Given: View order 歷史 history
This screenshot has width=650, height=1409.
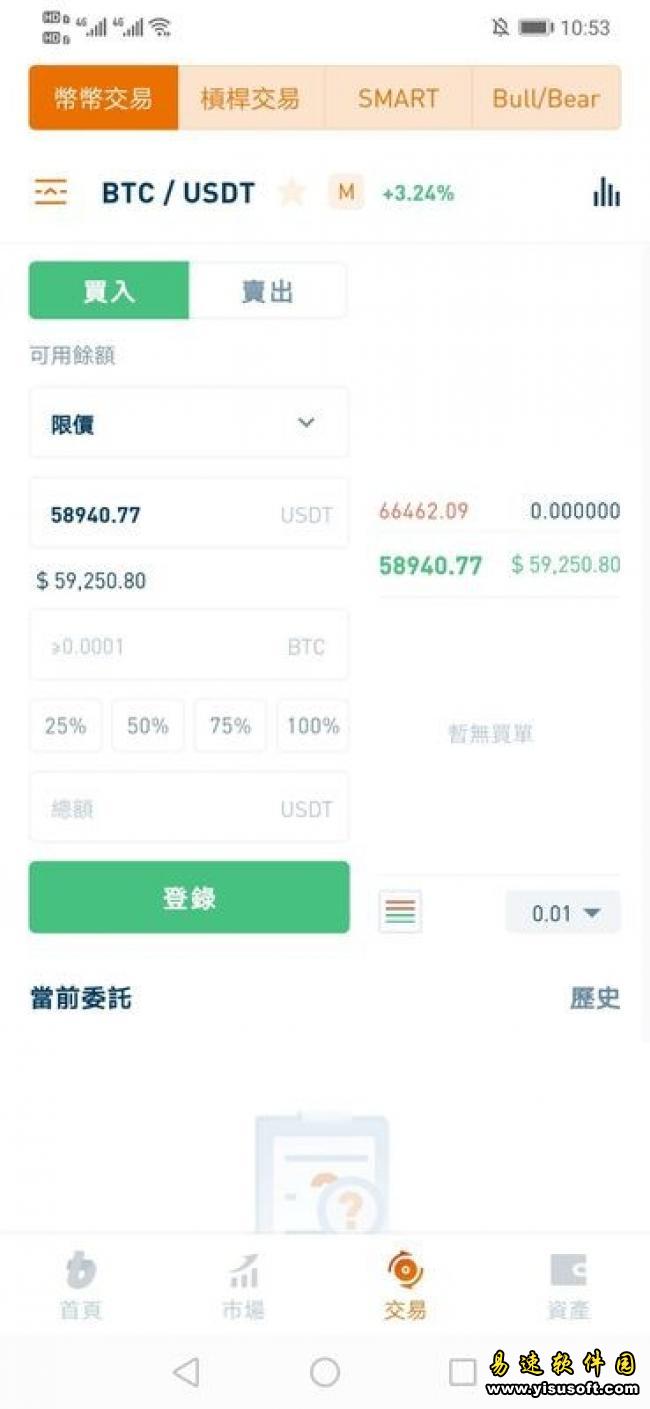Looking at the screenshot, I should [594, 998].
